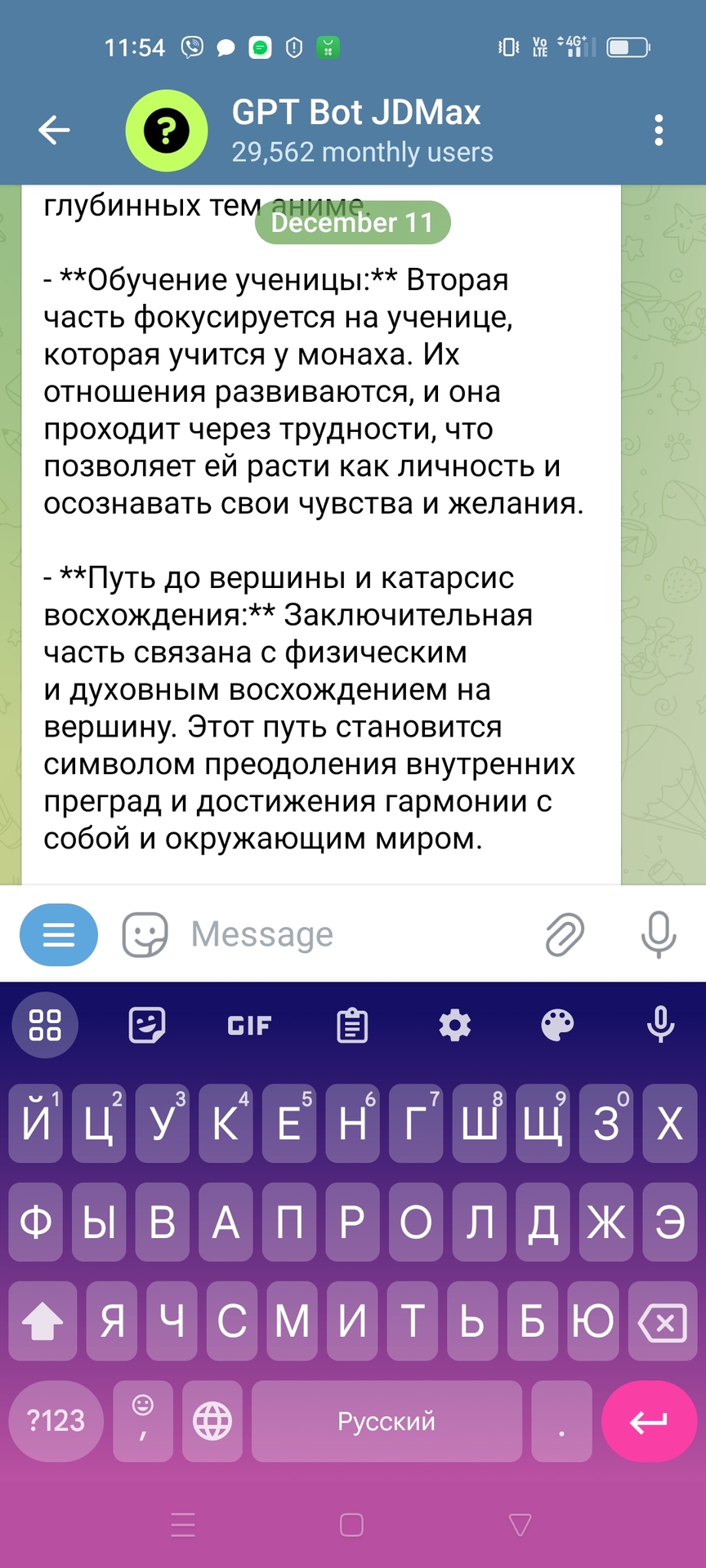Viewport: 706px width, 1568px height.
Task: Start keyboard voice typing
Action: pyautogui.click(x=660, y=1025)
